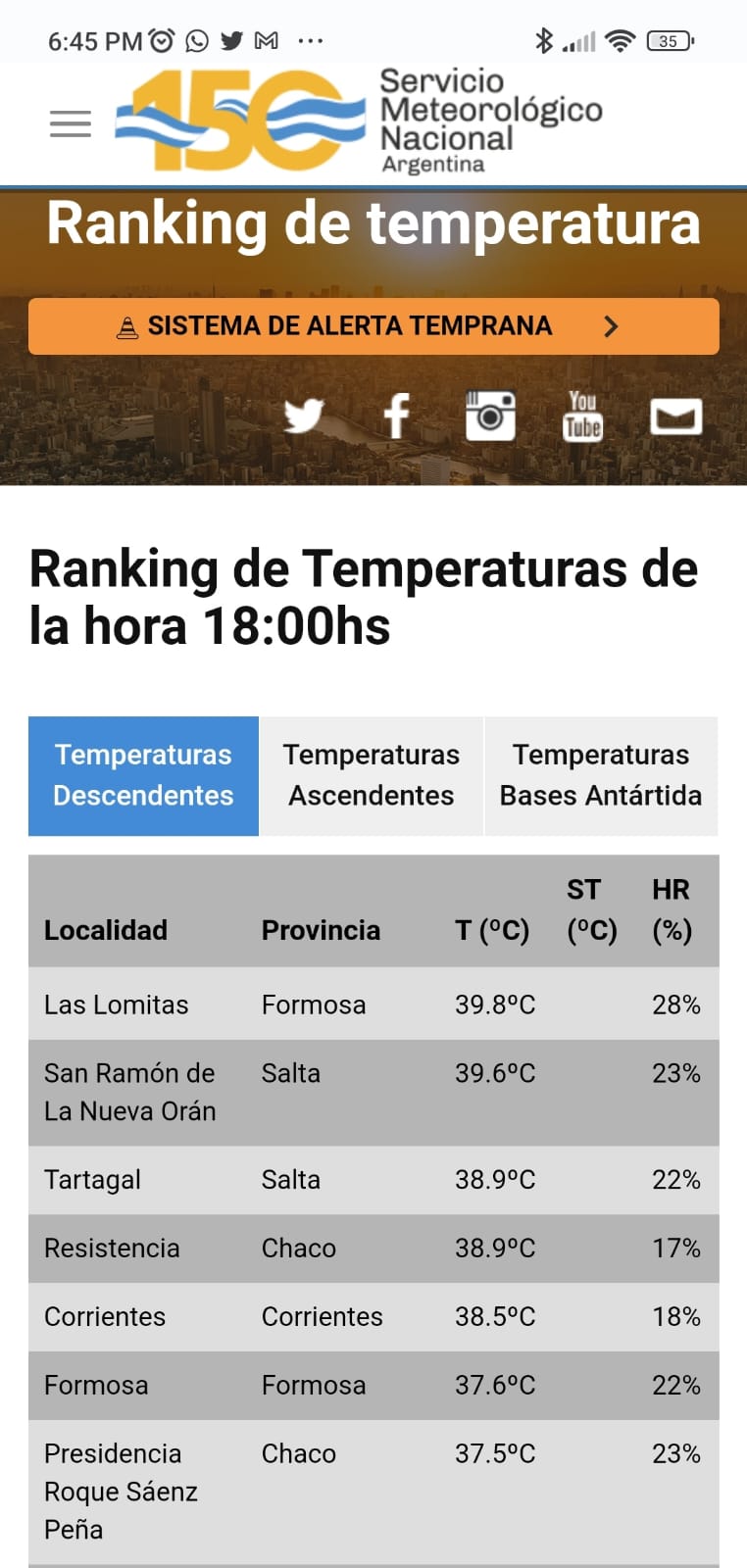
Task: Open the YouTube channel icon
Action: [582, 416]
